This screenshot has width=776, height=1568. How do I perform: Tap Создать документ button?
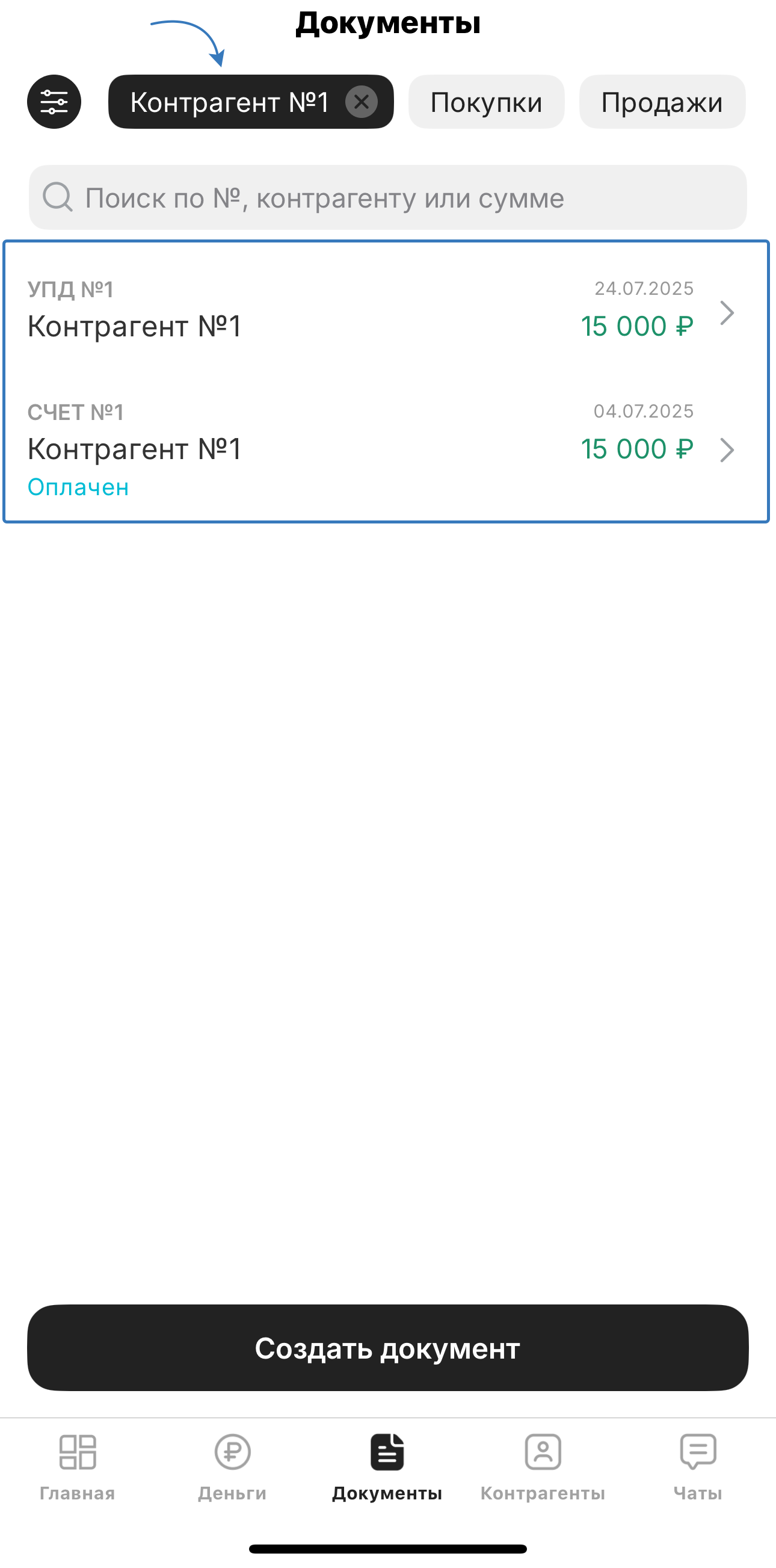tap(387, 1348)
